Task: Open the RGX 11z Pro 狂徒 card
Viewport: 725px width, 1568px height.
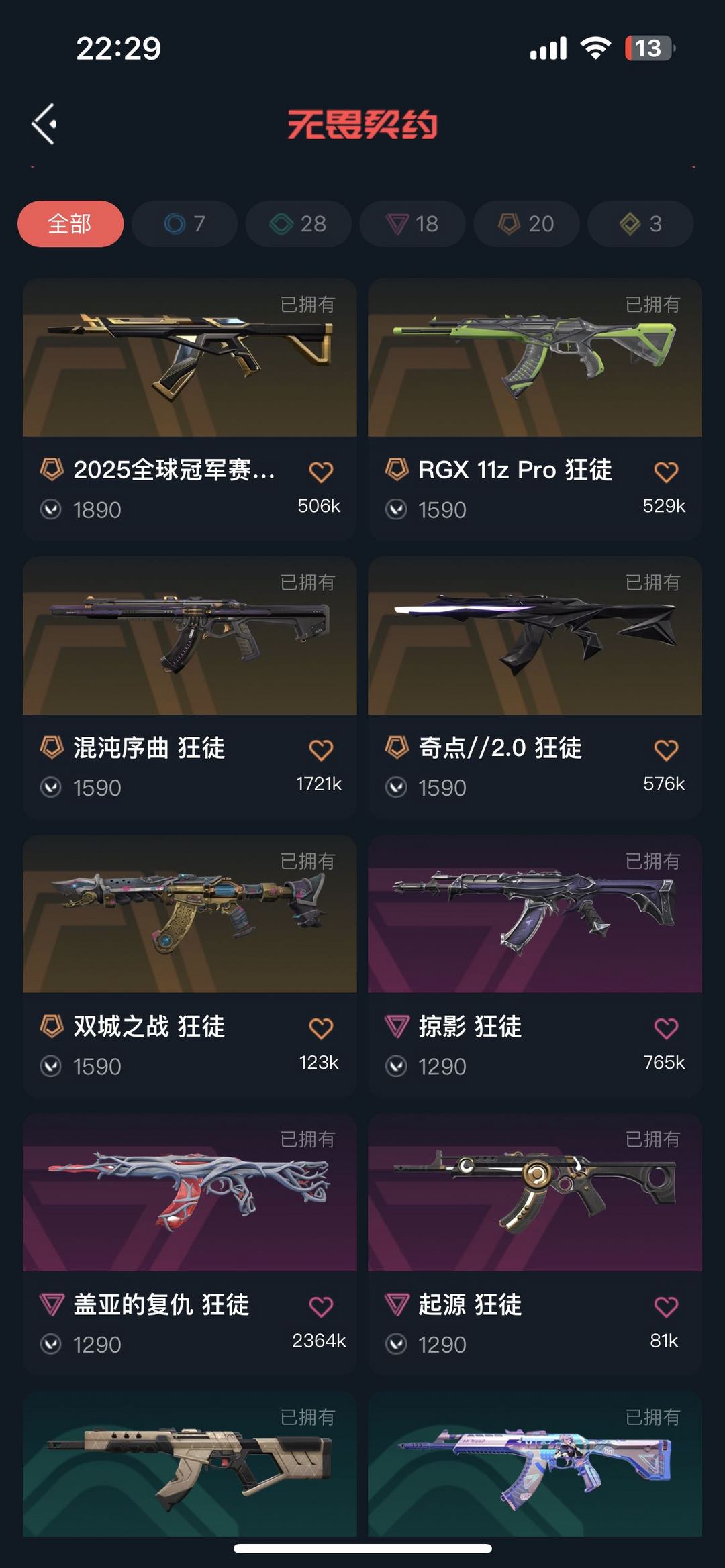Action: (534, 359)
